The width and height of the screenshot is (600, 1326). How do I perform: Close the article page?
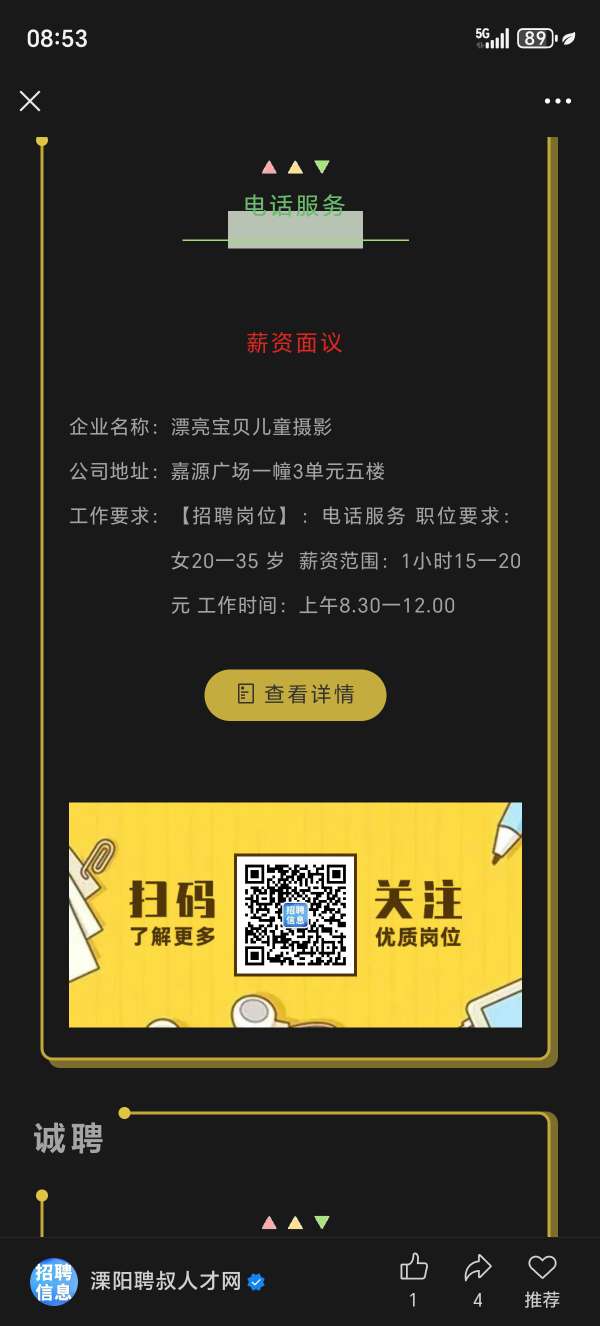(x=30, y=101)
